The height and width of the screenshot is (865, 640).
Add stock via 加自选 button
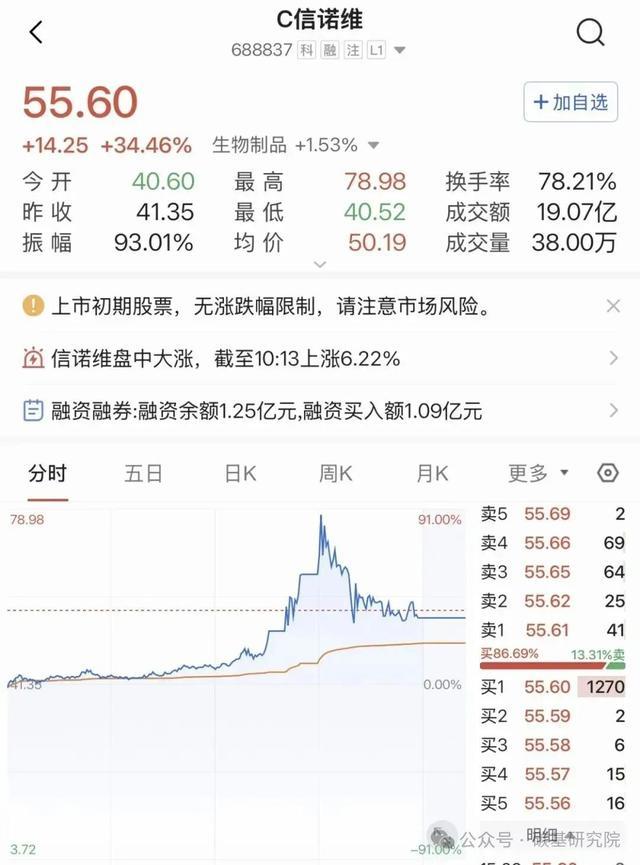[570, 102]
